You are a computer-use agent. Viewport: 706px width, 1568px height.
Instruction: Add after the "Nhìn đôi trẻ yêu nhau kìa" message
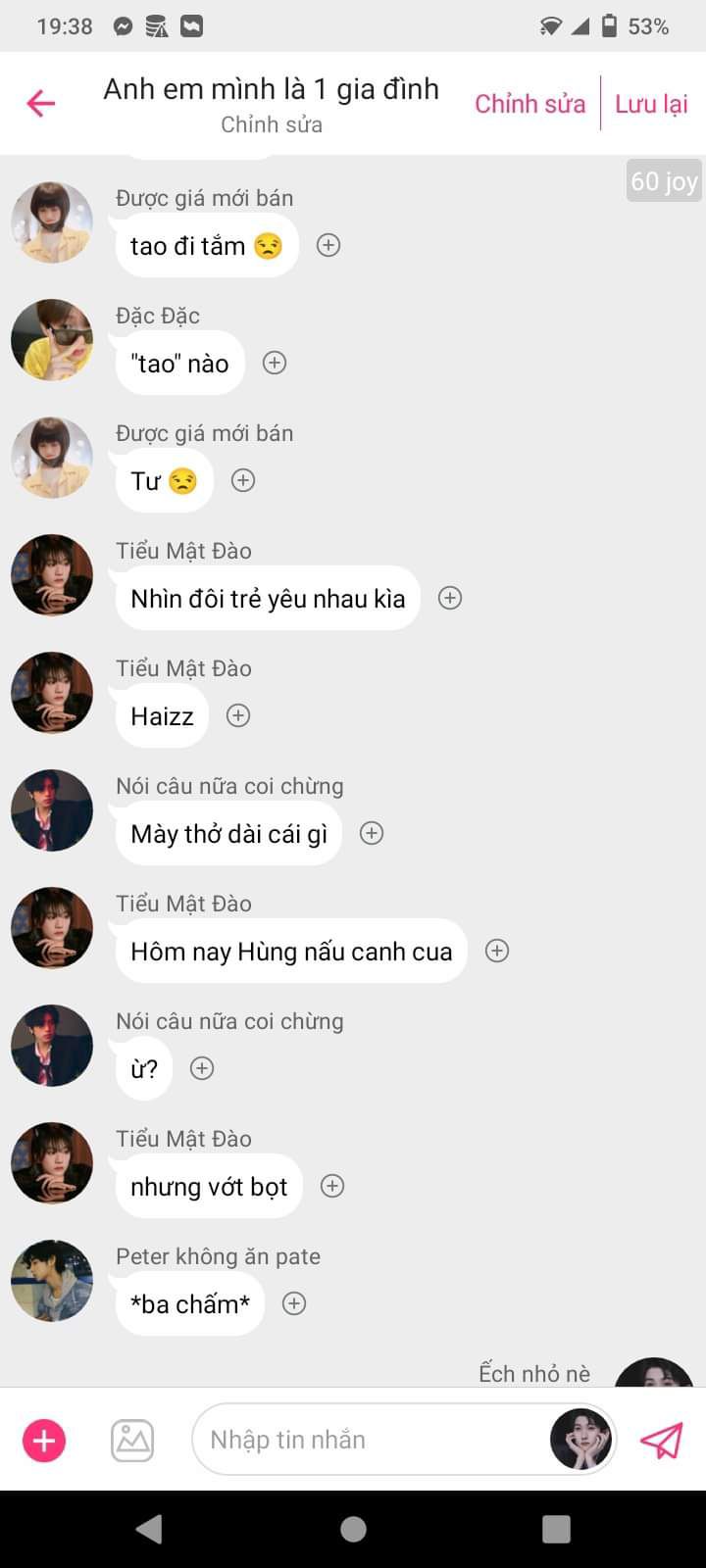(x=450, y=598)
